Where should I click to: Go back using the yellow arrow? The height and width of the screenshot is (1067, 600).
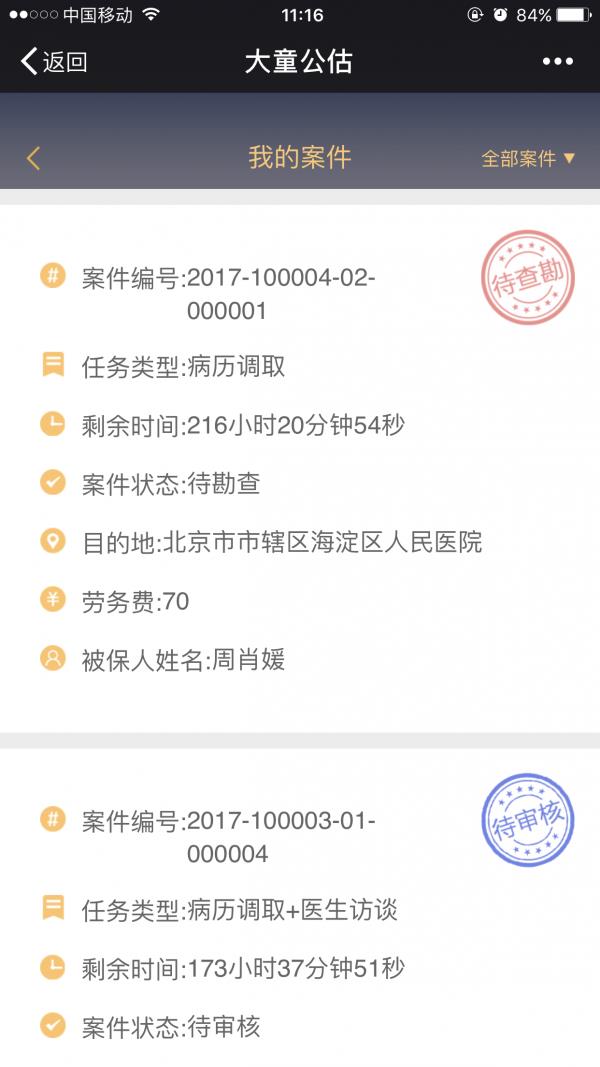(34, 158)
